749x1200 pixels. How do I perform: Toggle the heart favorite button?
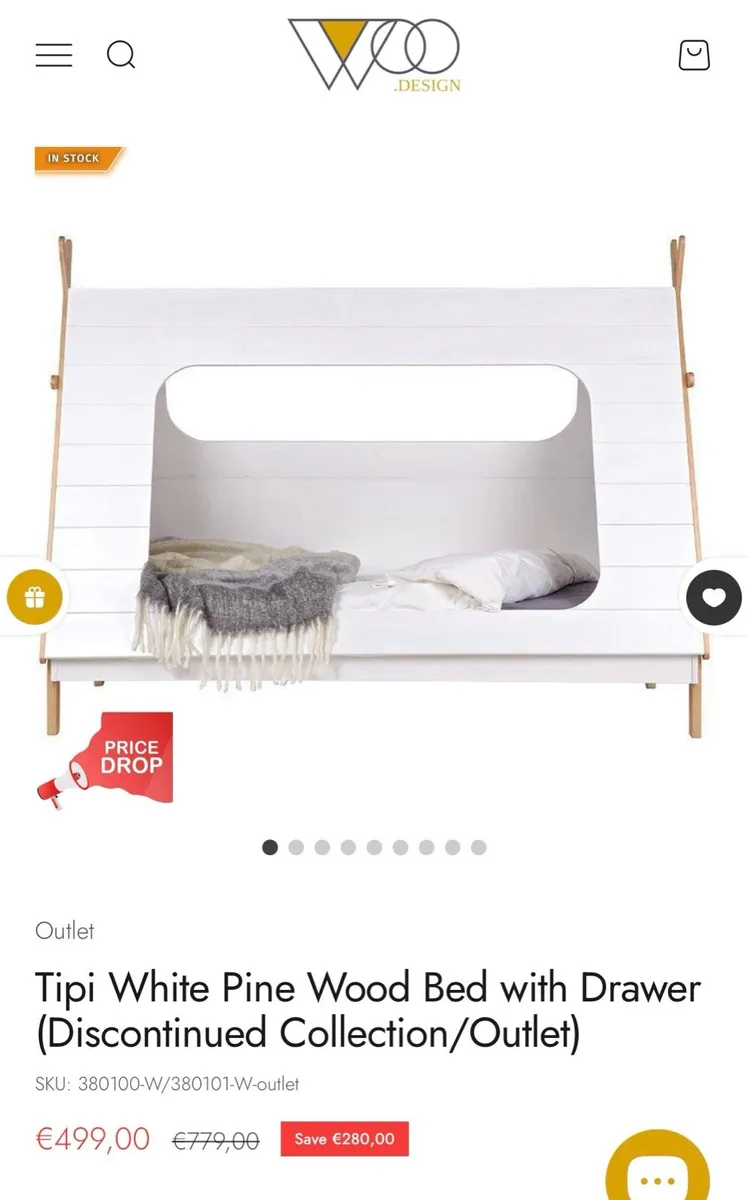(x=712, y=597)
